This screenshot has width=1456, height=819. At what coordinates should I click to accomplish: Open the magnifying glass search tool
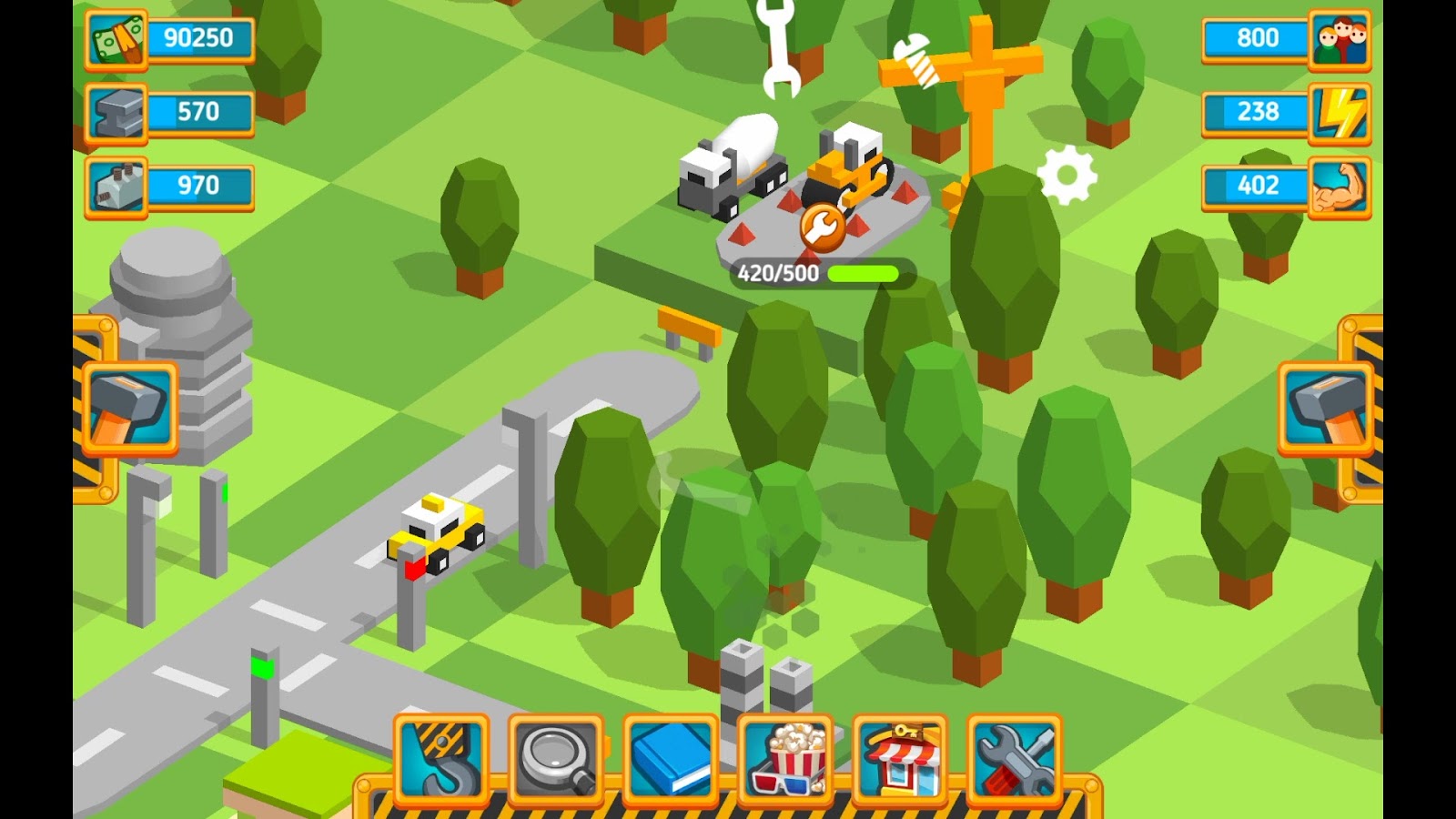(x=556, y=759)
